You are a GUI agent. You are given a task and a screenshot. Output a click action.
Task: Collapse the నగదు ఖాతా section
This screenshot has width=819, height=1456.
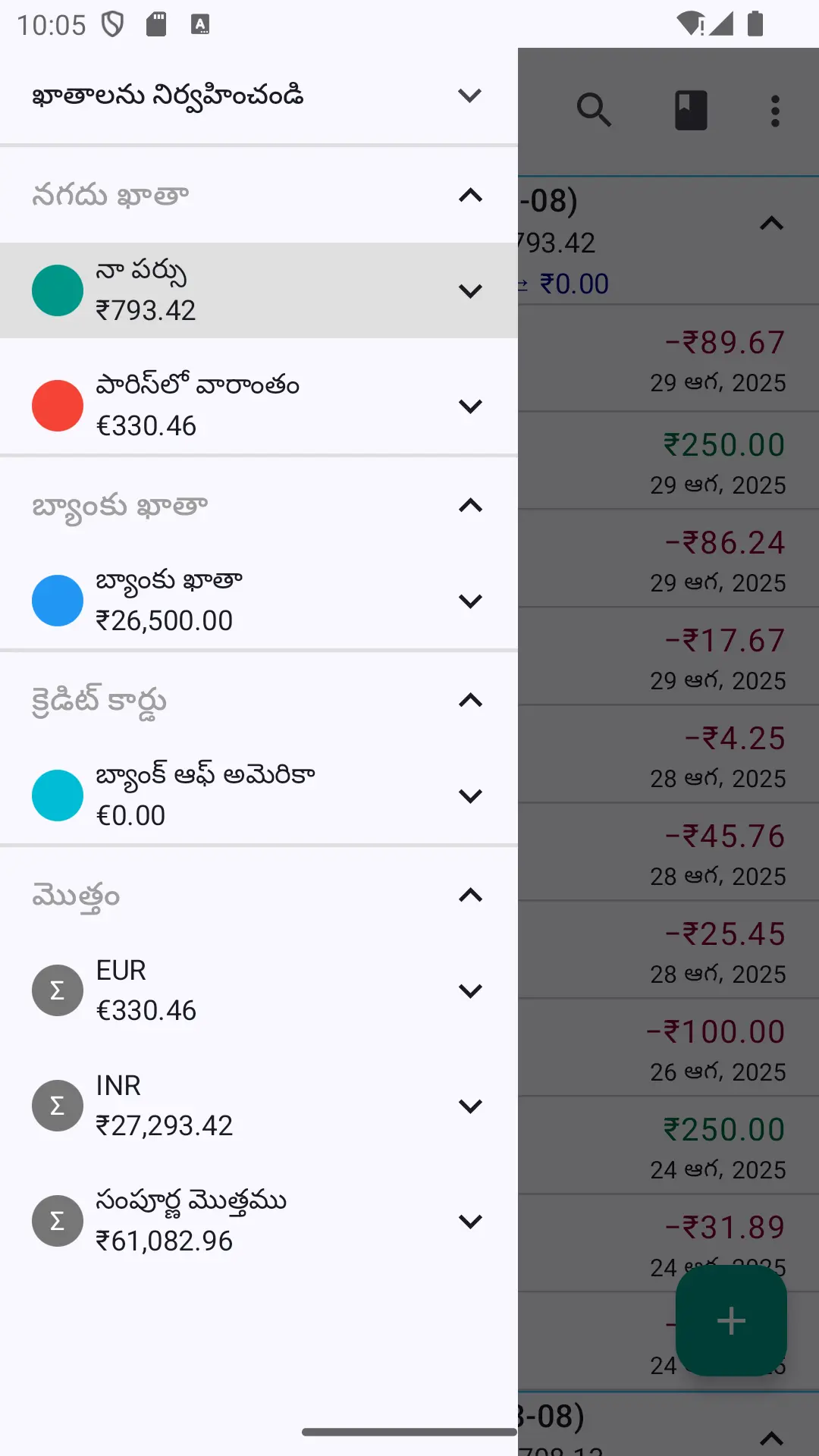pyautogui.click(x=470, y=196)
